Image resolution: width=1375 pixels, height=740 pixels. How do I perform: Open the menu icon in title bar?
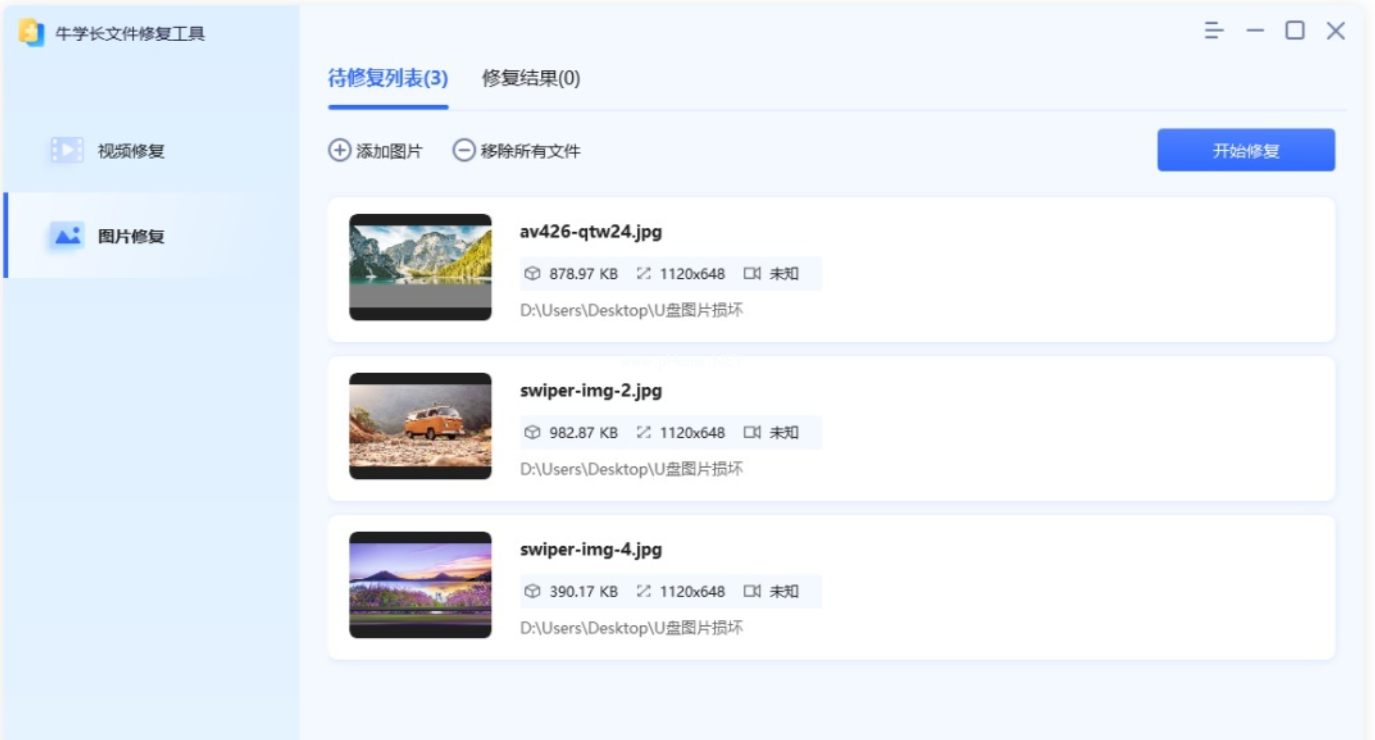tap(1213, 31)
